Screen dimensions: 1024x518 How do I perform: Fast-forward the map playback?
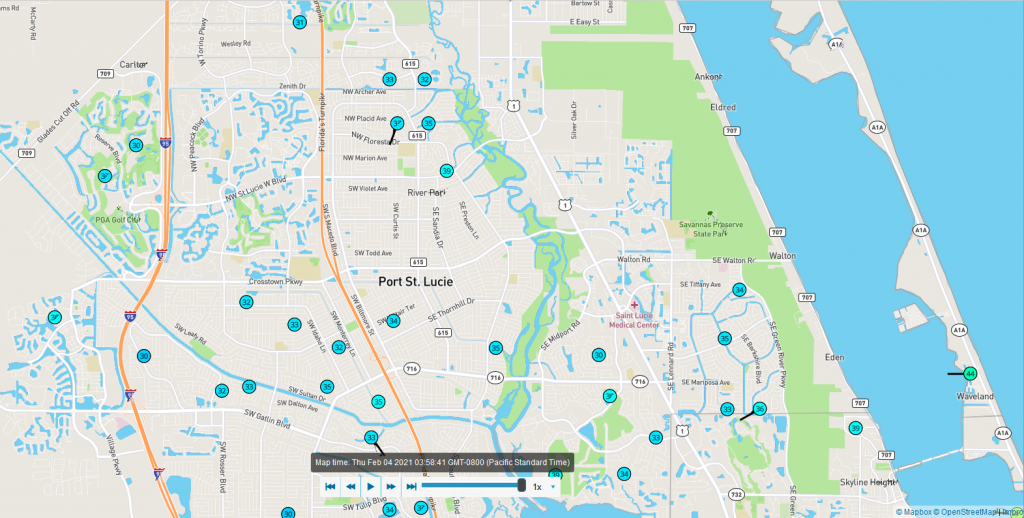pyautogui.click(x=391, y=486)
